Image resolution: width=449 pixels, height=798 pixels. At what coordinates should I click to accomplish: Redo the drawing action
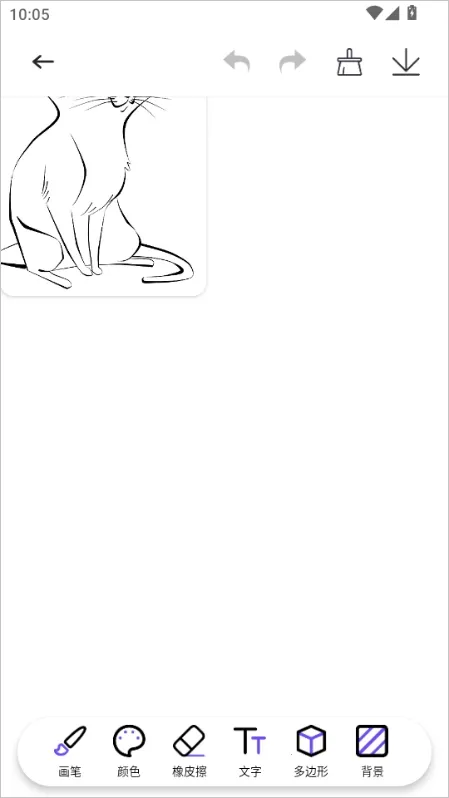(293, 62)
